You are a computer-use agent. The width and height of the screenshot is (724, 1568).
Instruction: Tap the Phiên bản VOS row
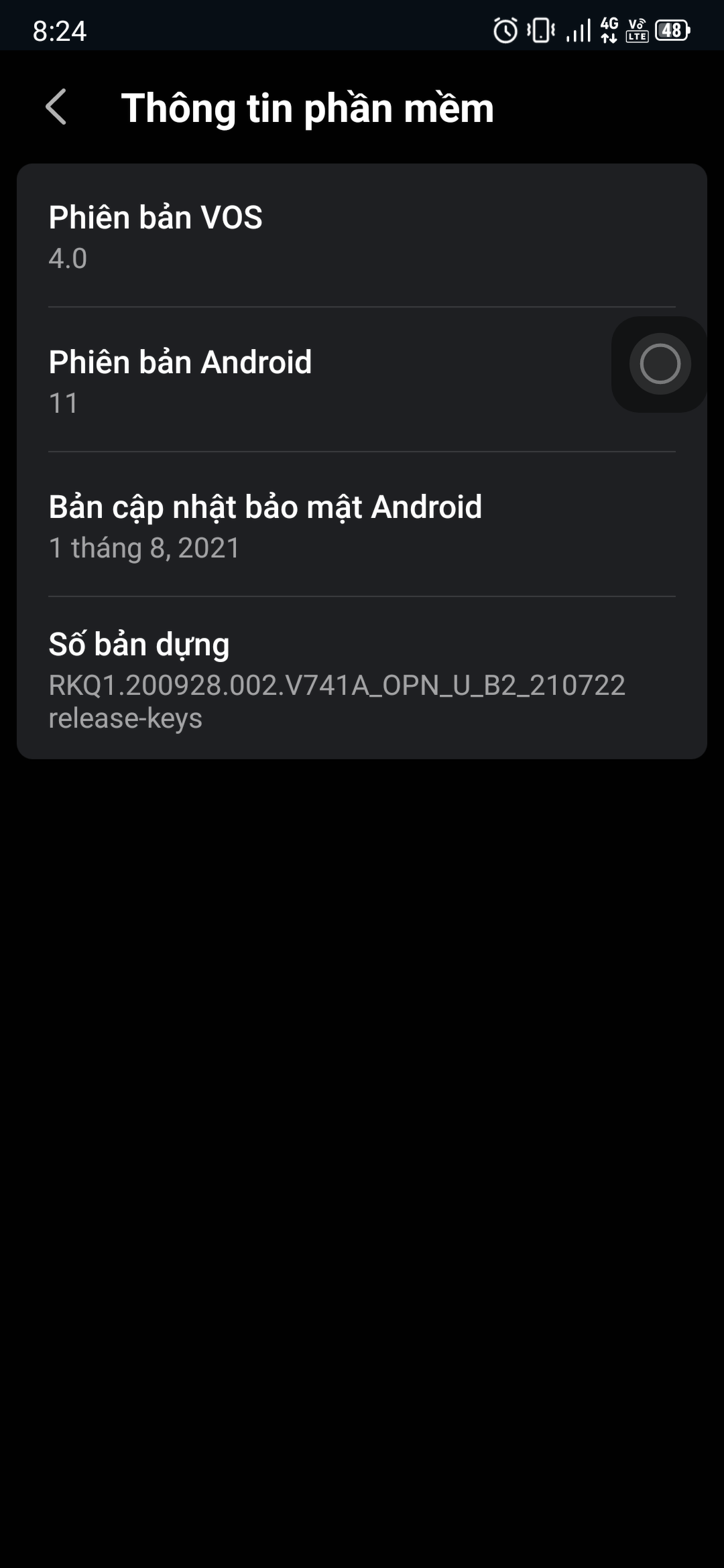362,236
